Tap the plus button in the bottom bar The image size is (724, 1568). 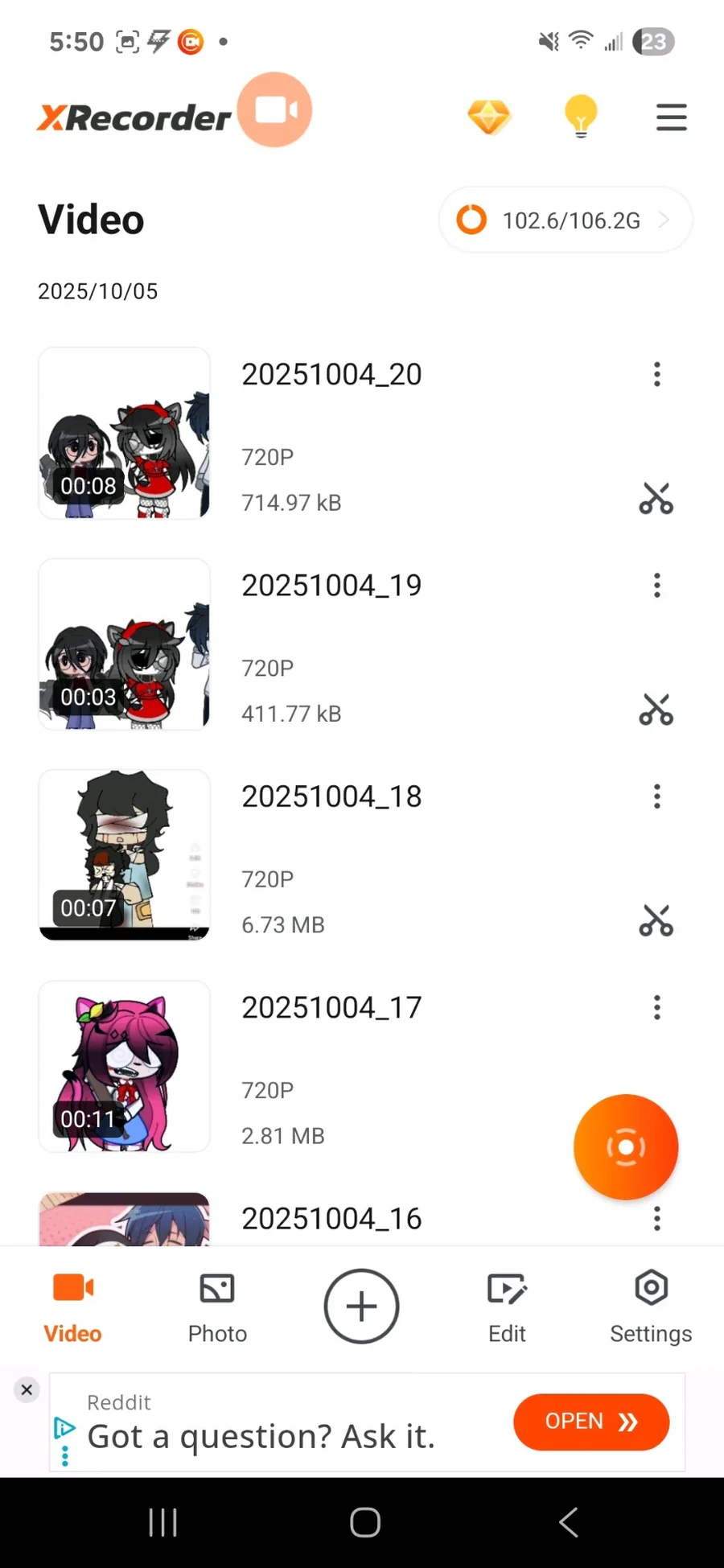click(361, 1307)
